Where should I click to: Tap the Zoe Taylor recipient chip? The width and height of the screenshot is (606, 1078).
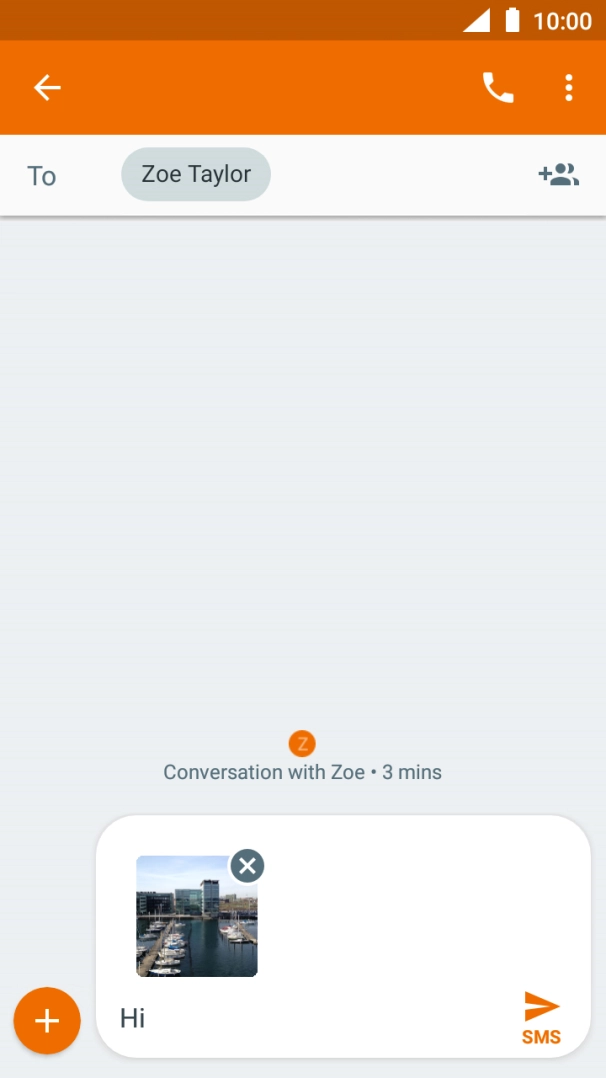196,175
